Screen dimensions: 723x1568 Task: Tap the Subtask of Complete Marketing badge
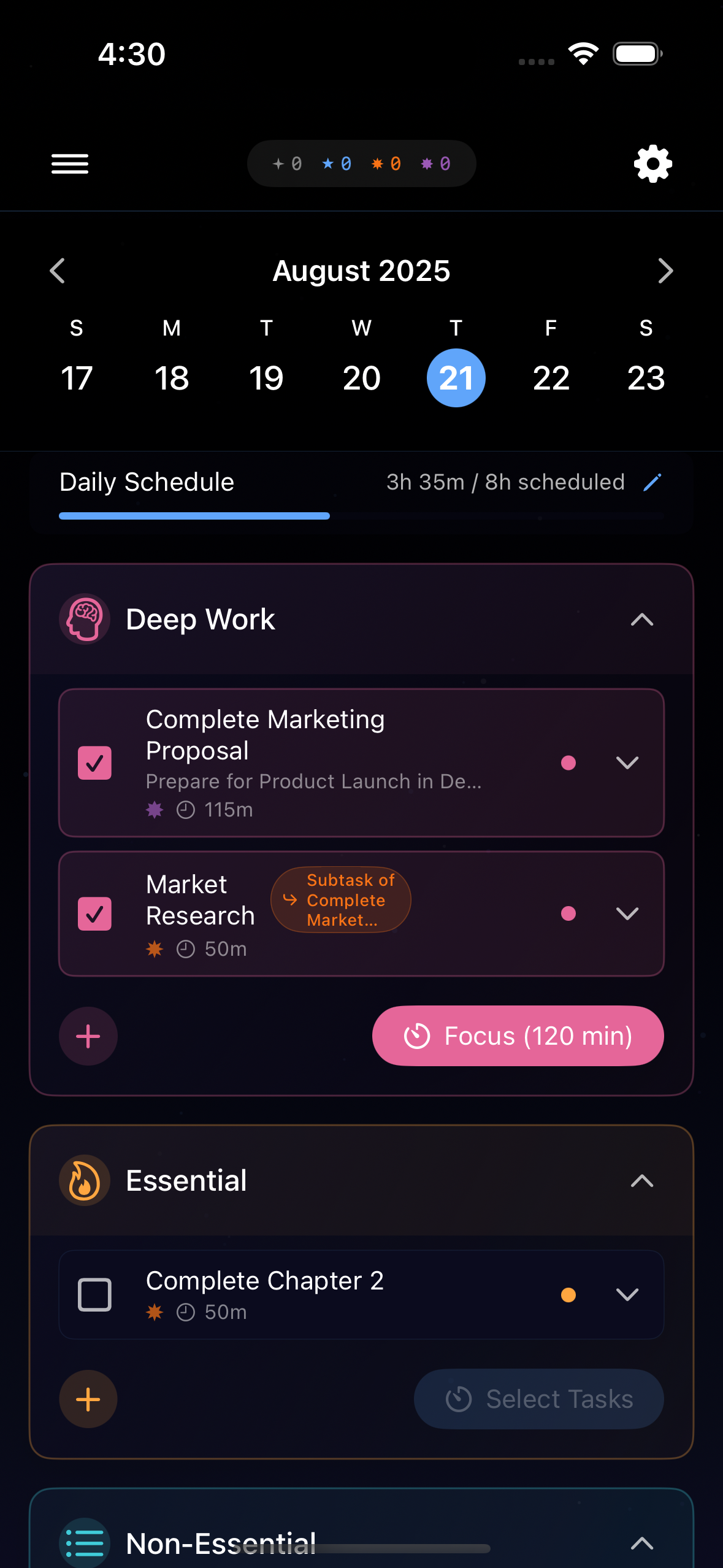pos(340,899)
